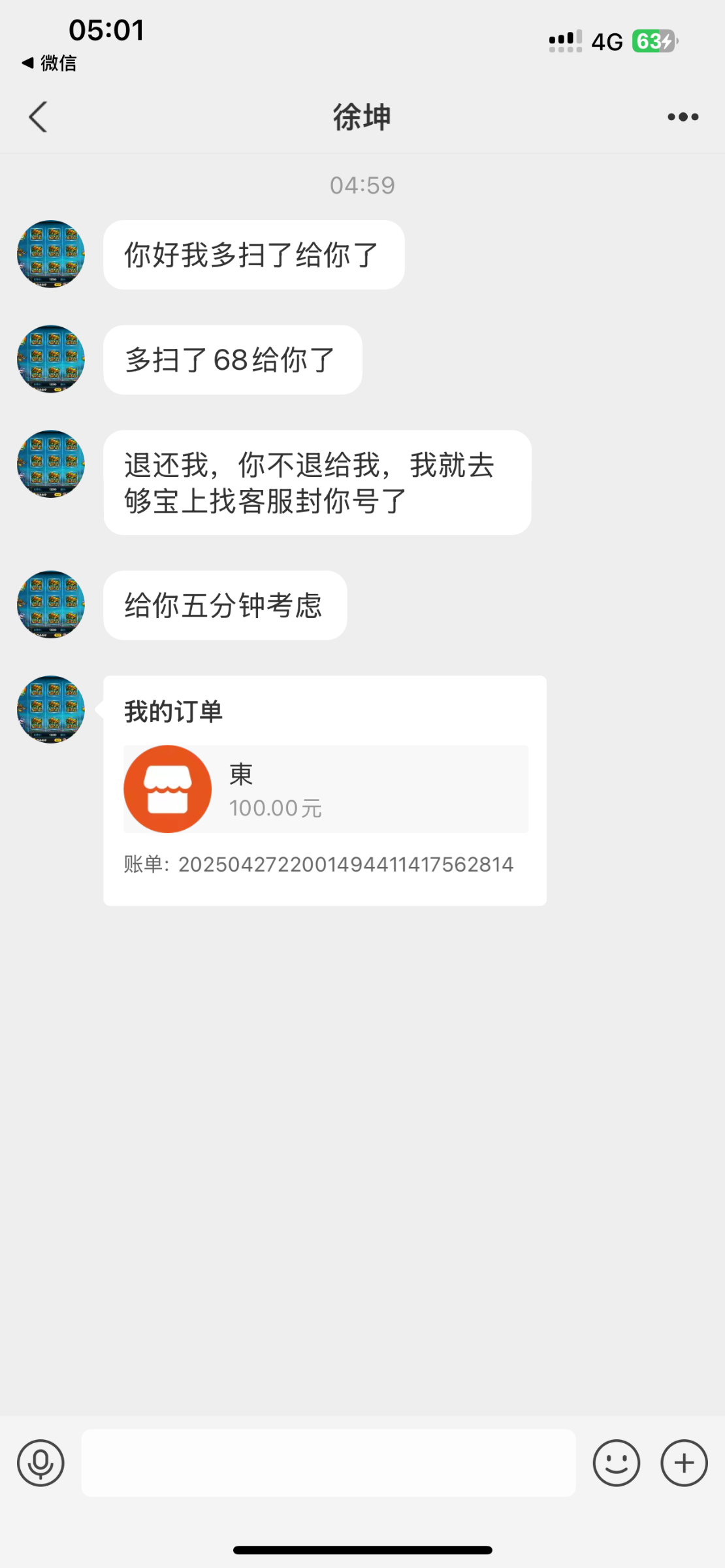Screen dimensions: 725x1568
Task: Tap the voice input microphone icon
Action: (40, 1463)
